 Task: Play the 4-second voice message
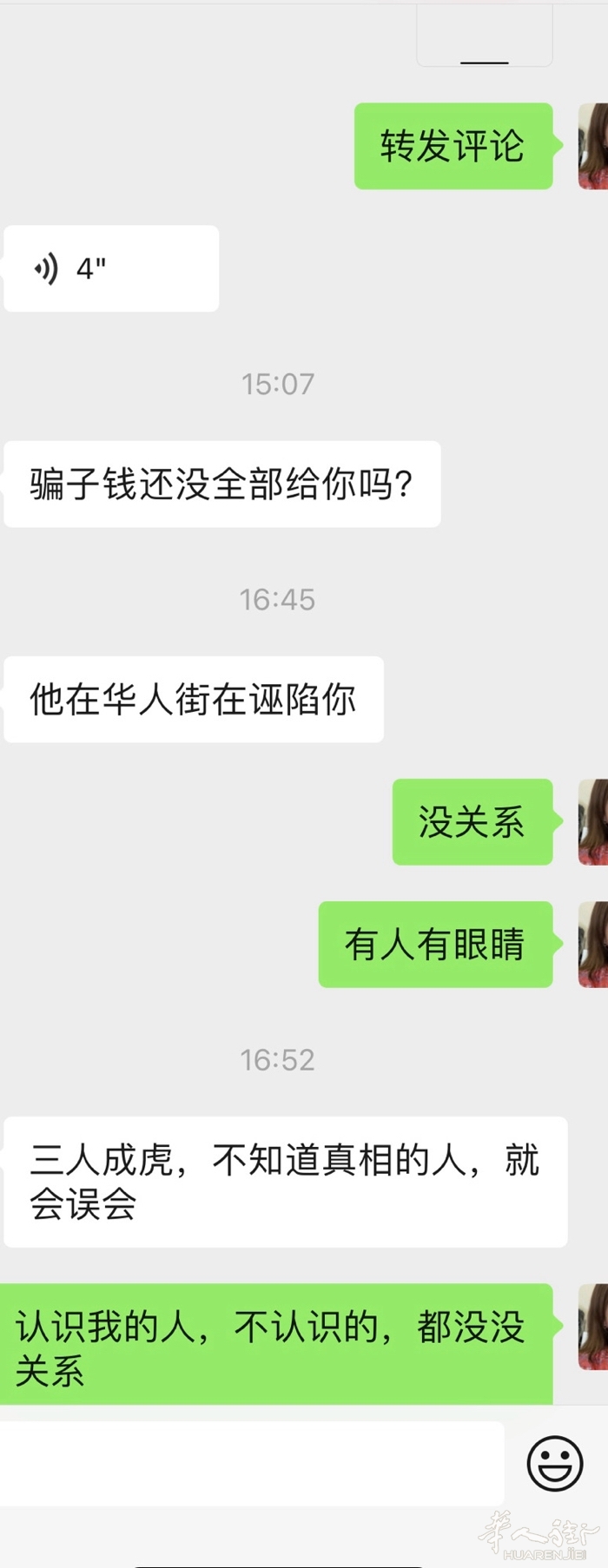[x=111, y=268]
